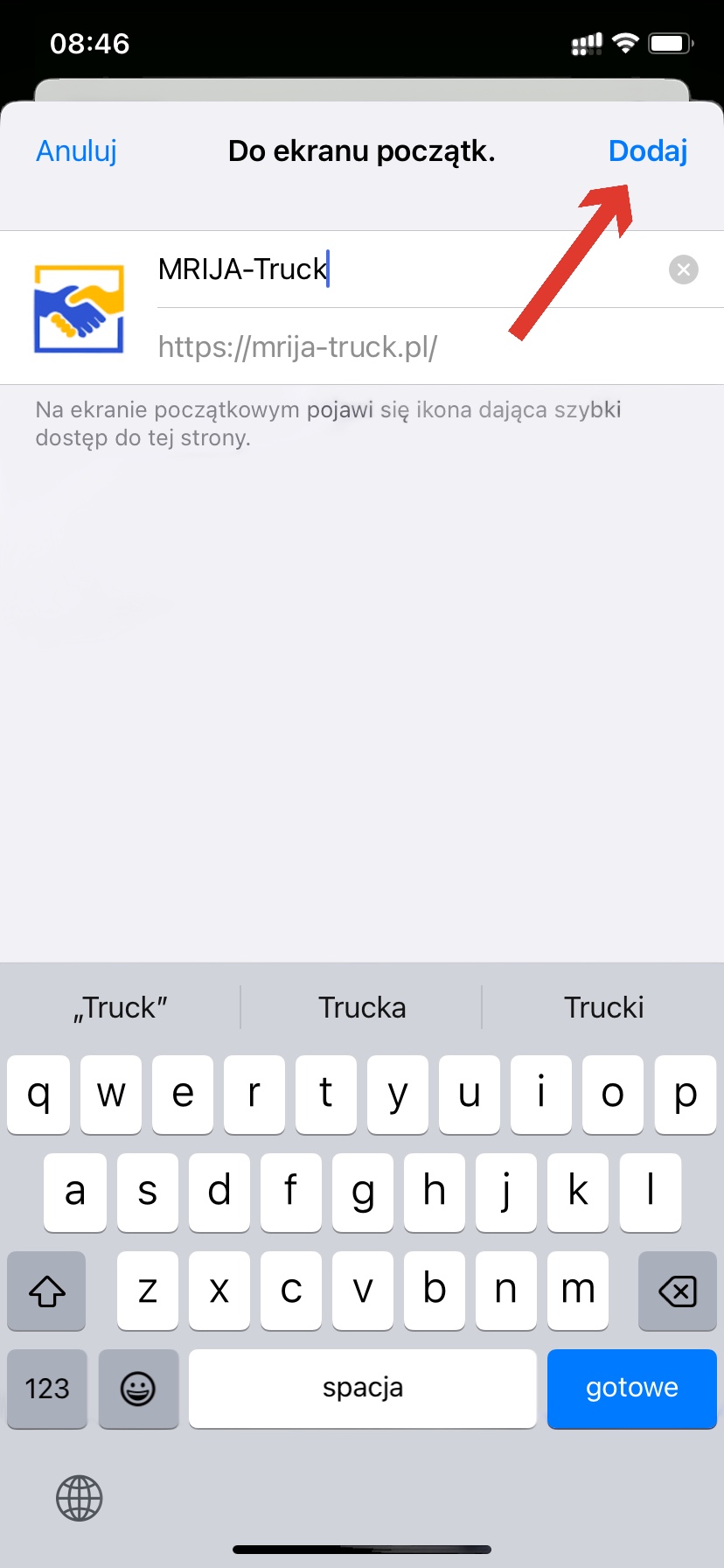This screenshot has height=1568, width=724.
Task: Tap the MRIJA-Truck name text field
Action: 409,269
